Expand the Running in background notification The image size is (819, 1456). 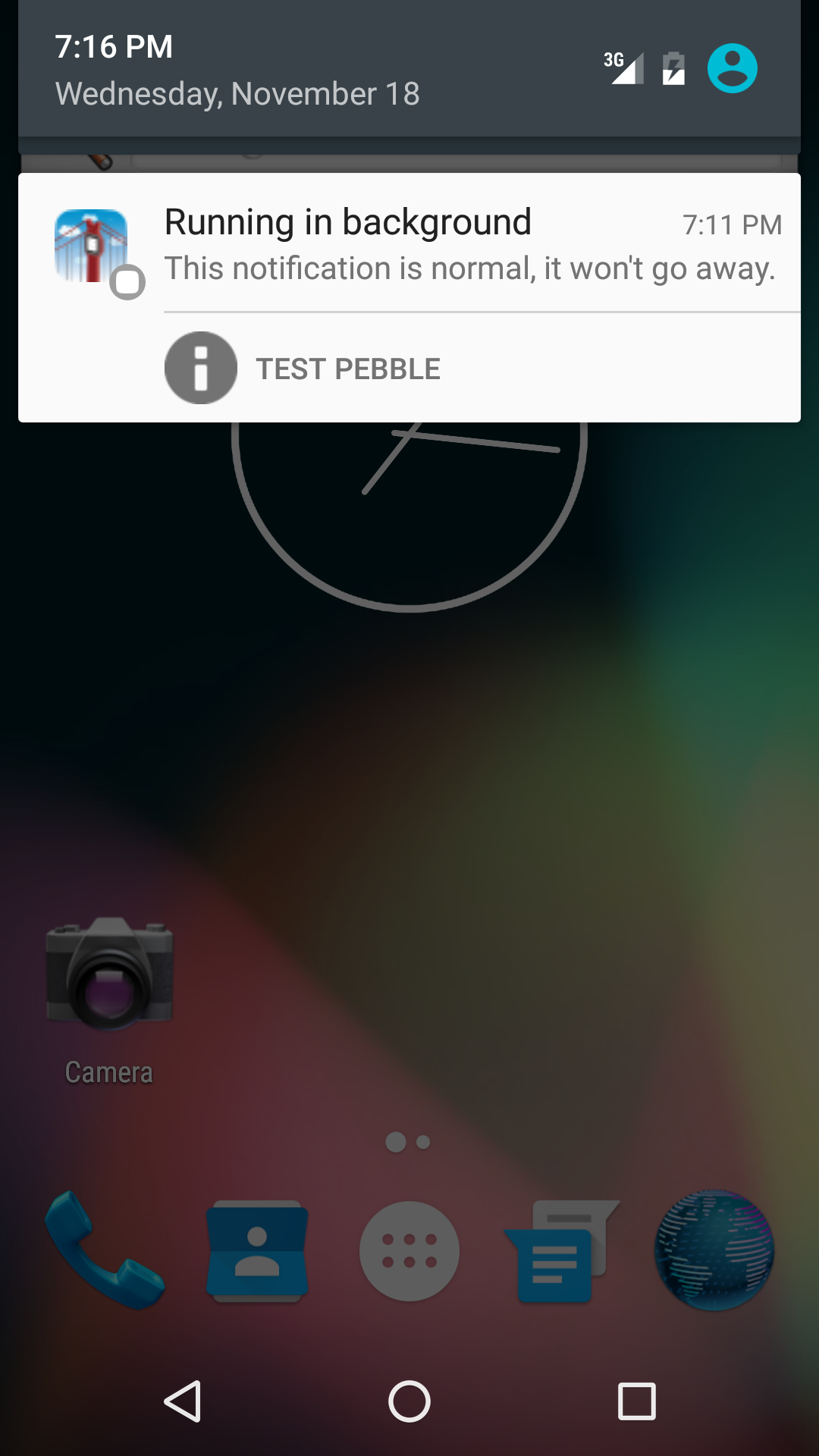pos(409,243)
